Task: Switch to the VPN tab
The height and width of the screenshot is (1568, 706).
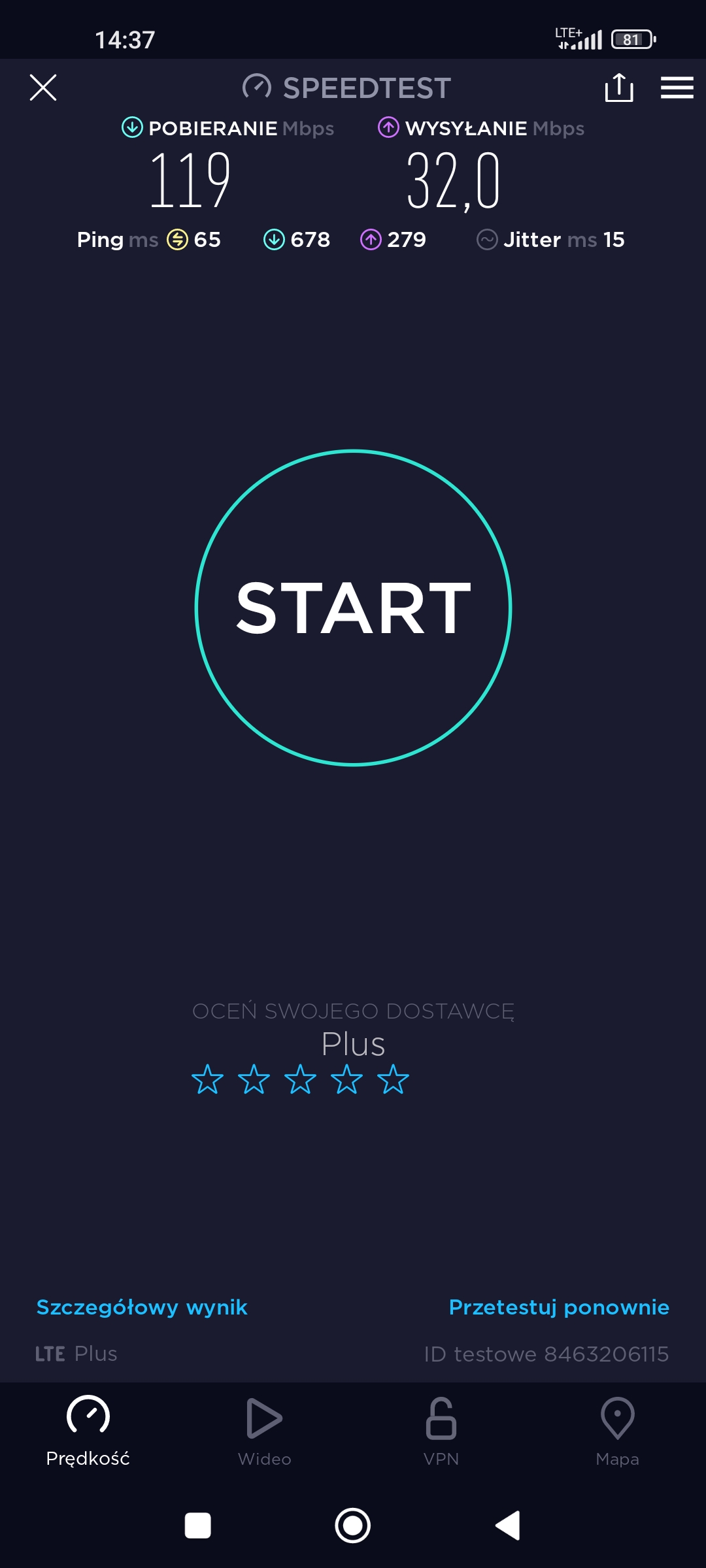Action: point(441,1431)
